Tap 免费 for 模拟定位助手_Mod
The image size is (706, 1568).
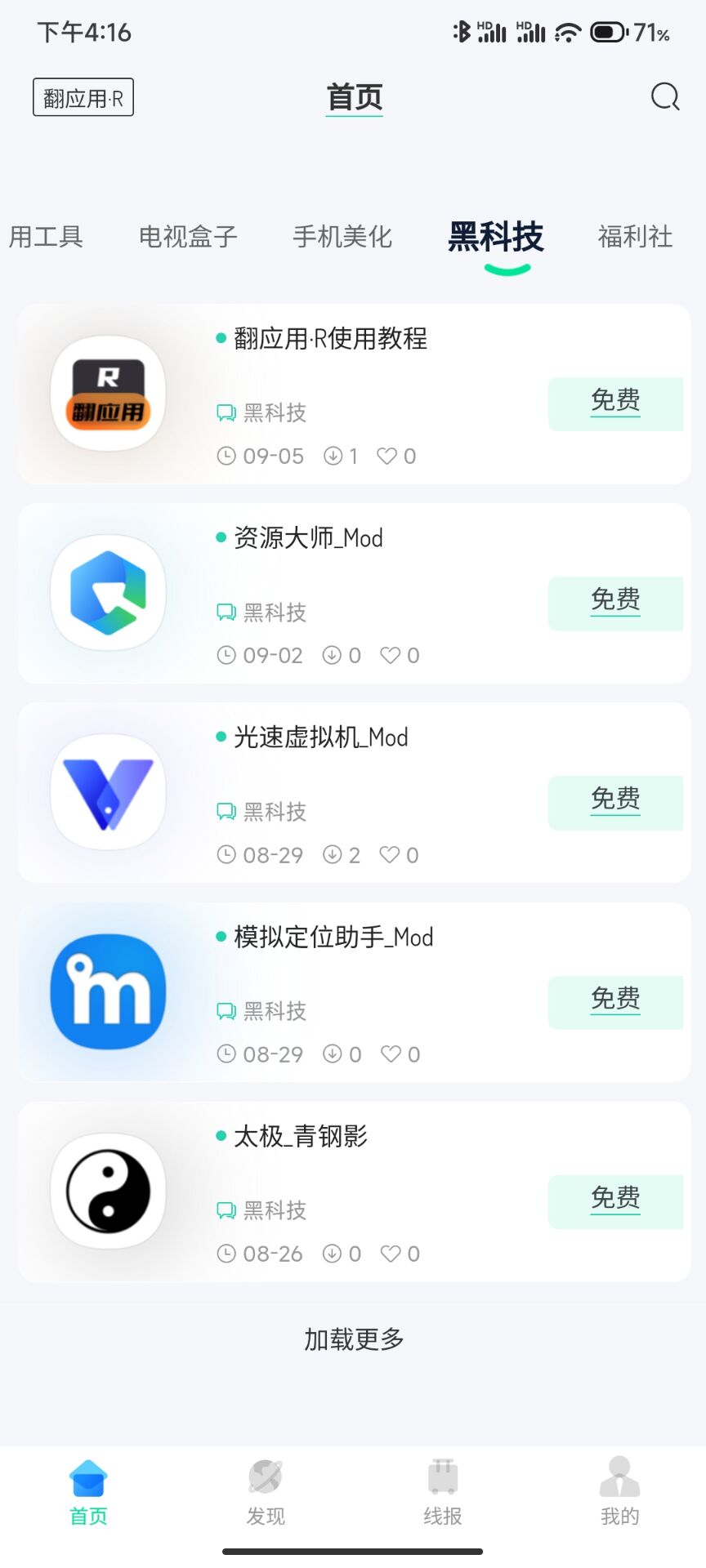[615, 1000]
